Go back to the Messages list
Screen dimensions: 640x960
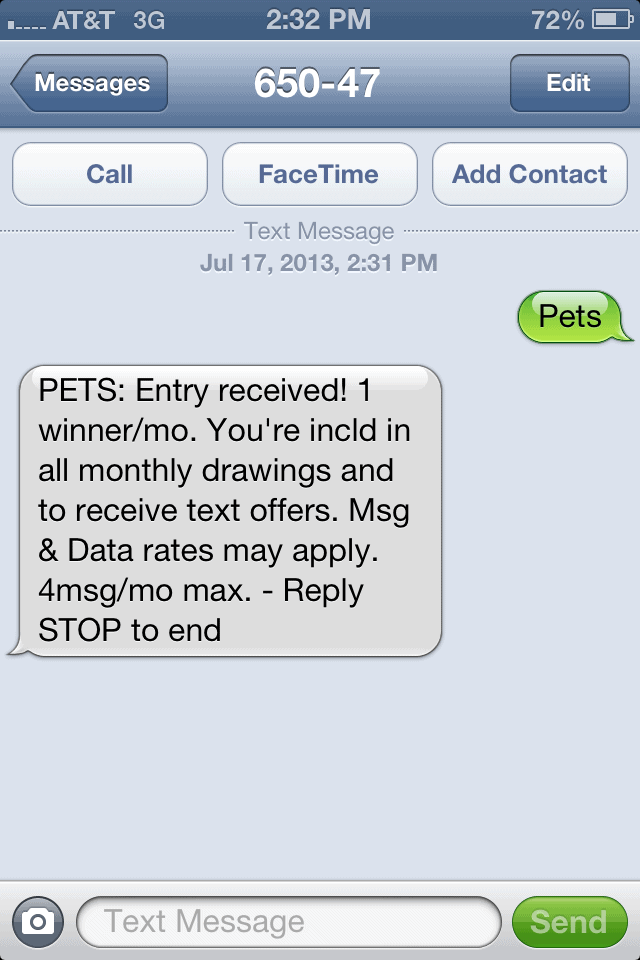click(90, 84)
